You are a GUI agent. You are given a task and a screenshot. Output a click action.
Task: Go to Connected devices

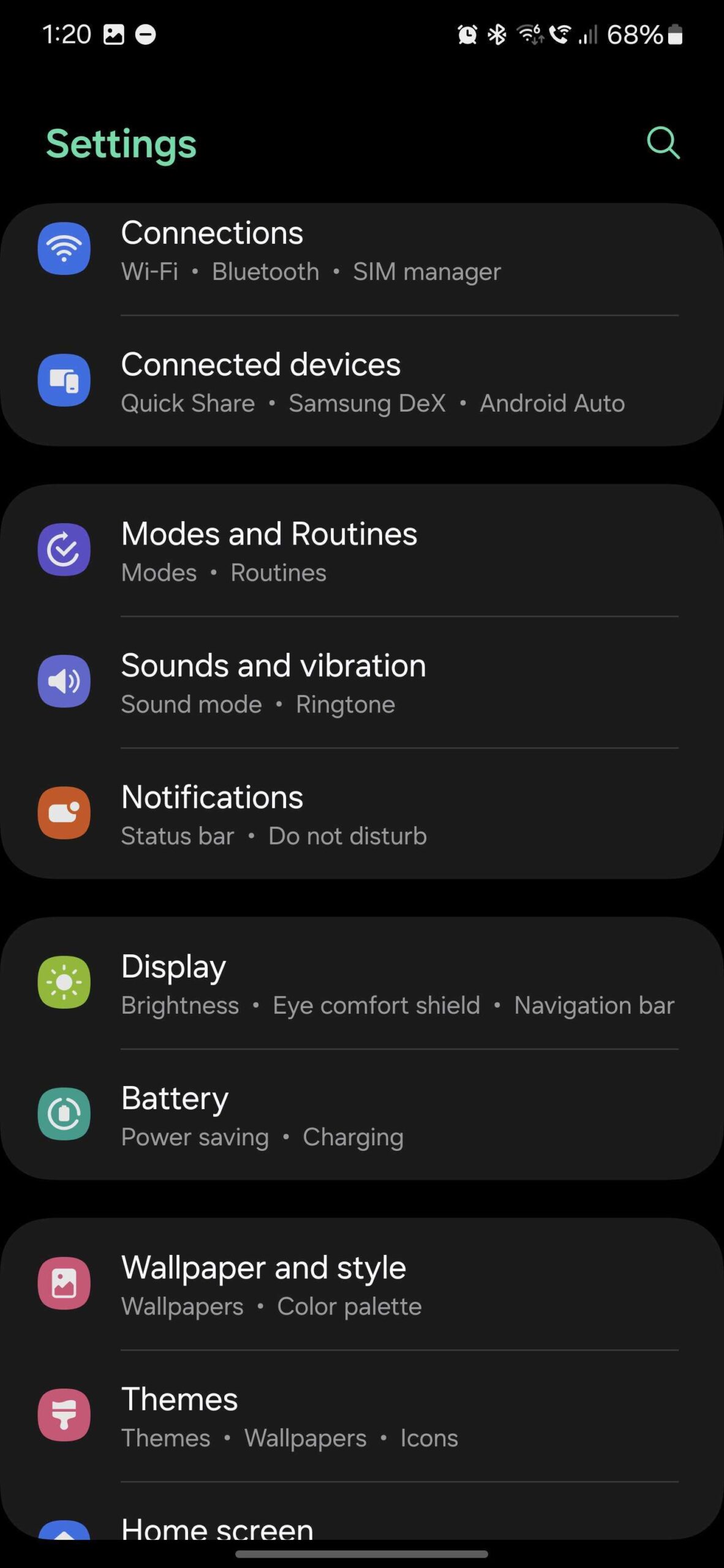coord(361,382)
